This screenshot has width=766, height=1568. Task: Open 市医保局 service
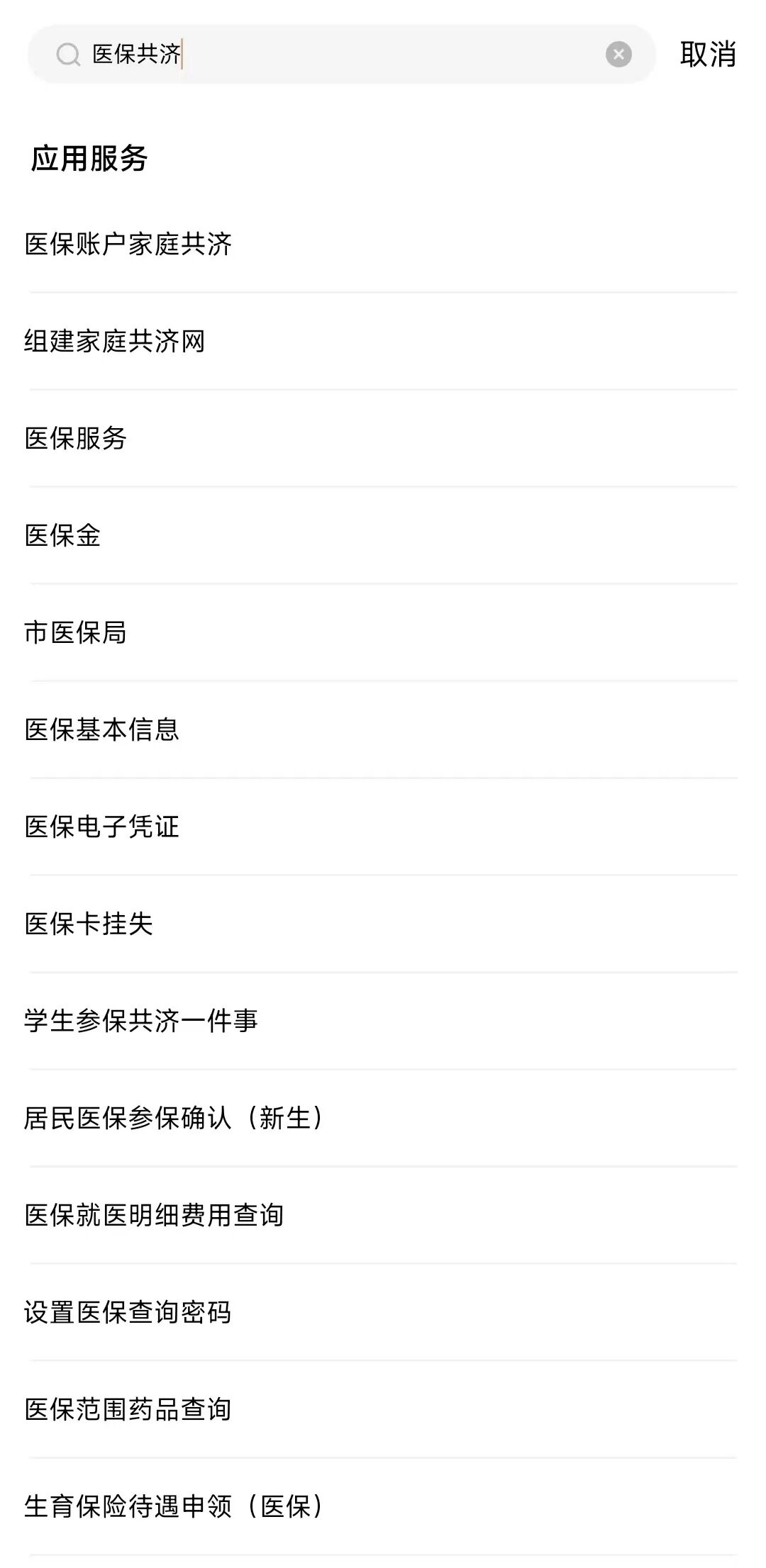point(76,632)
